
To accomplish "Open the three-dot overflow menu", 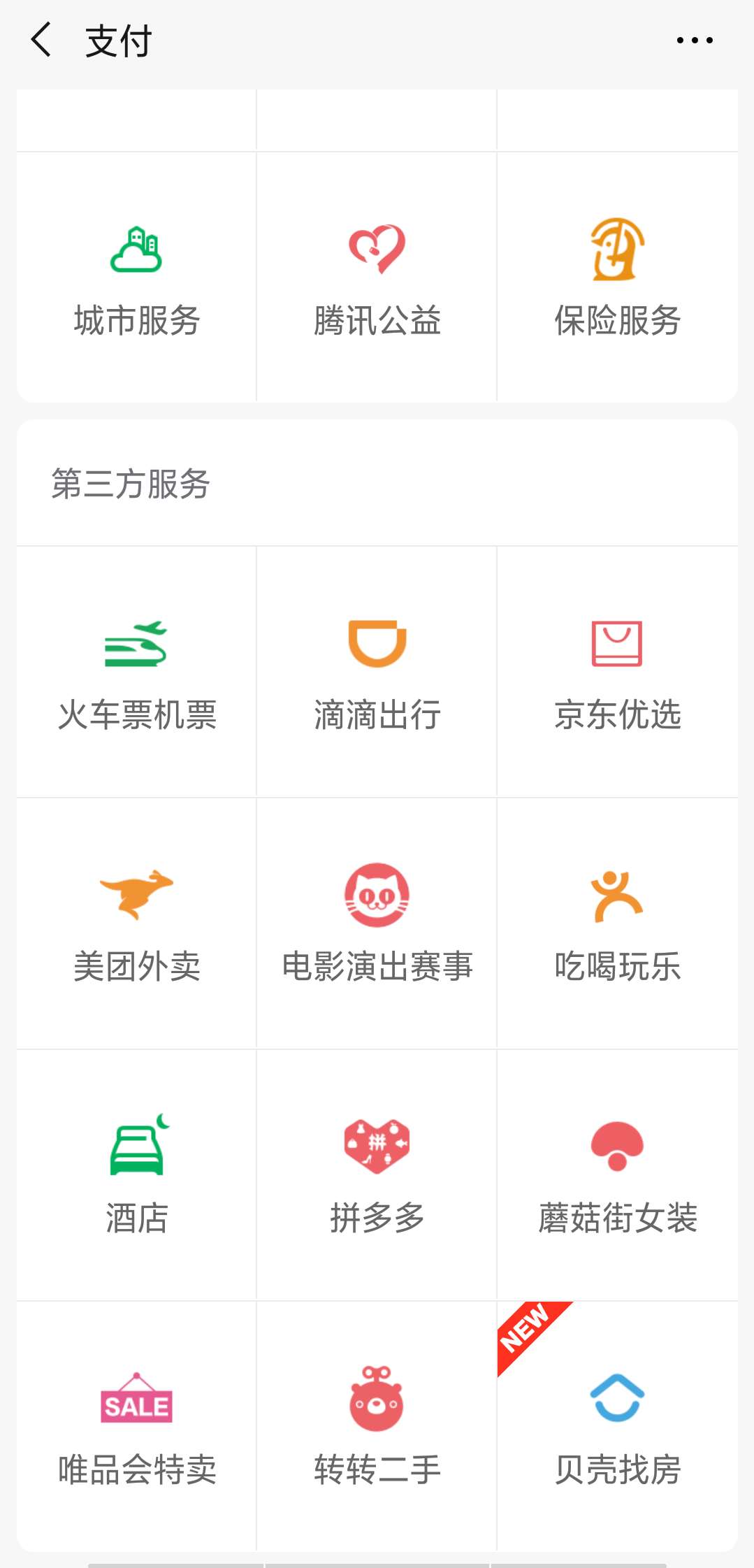I will [695, 40].
